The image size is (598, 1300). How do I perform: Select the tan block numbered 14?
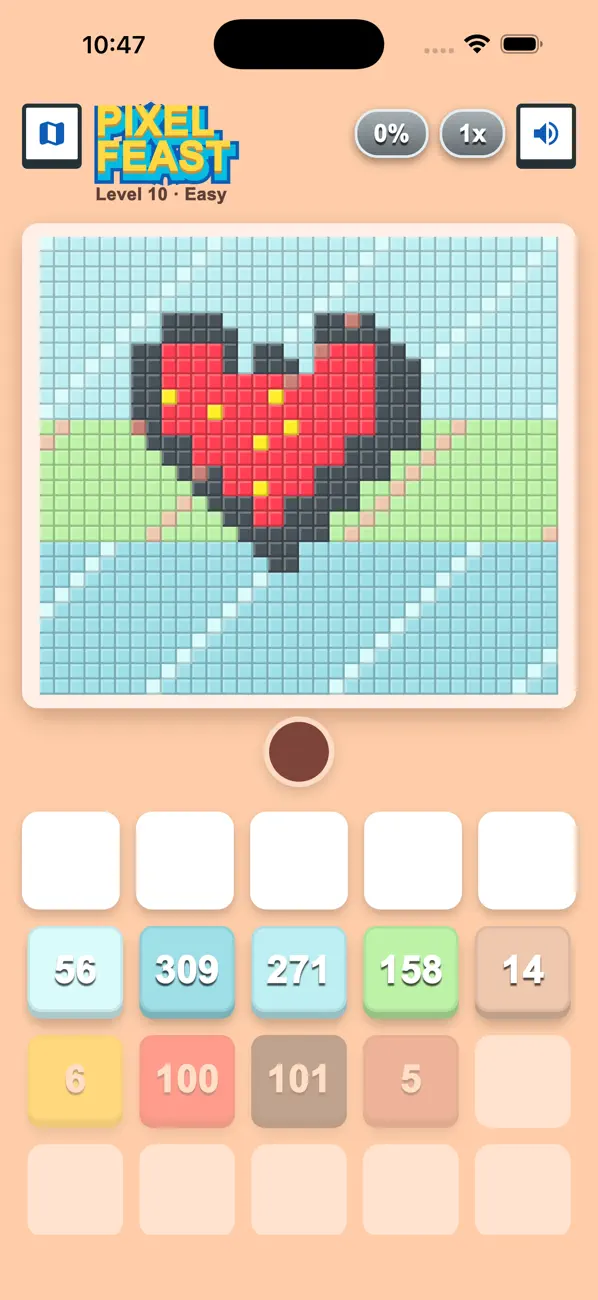pos(523,971)
